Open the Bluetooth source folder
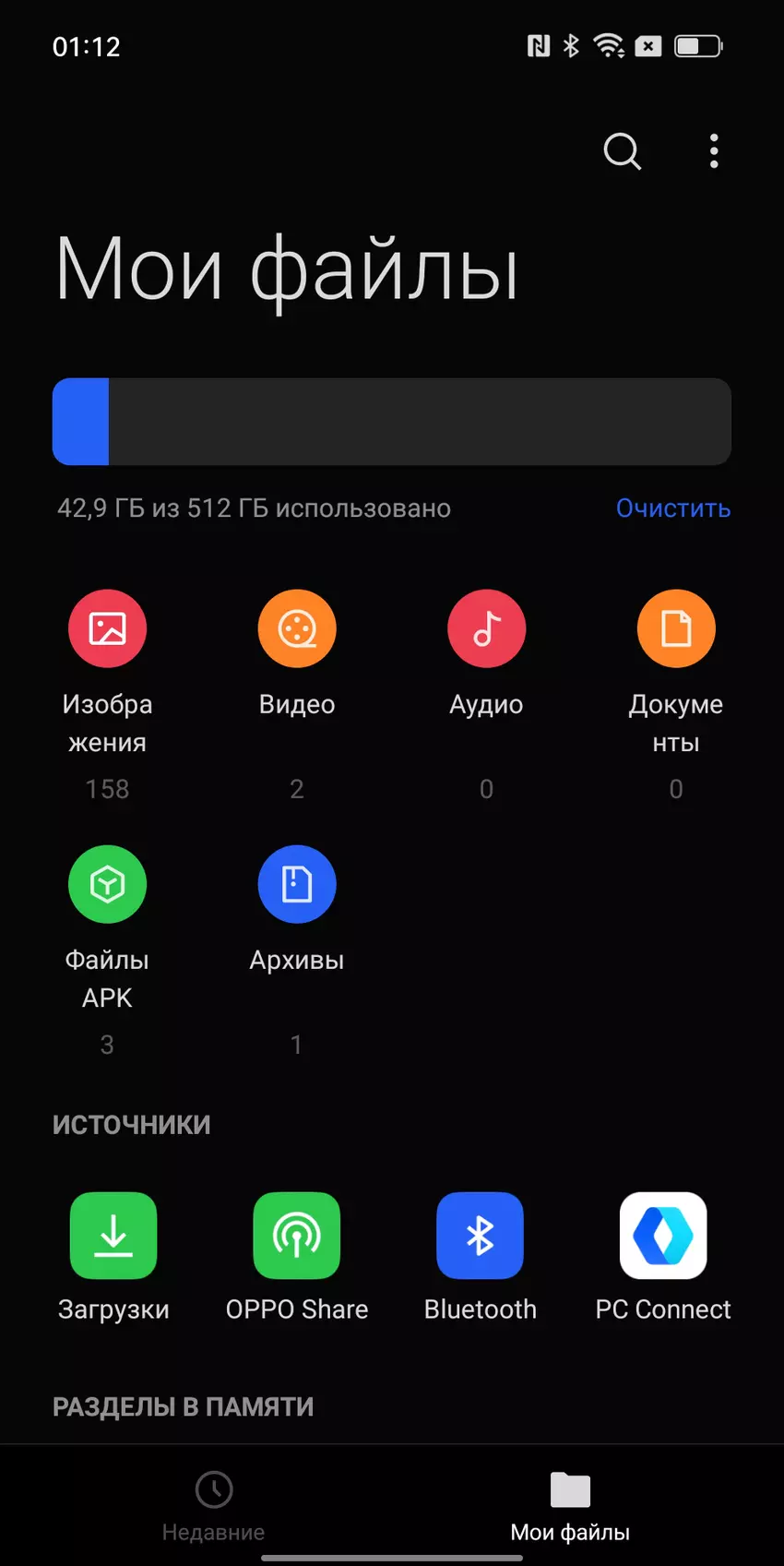The width and height of the screenshot is (784, 1566). pos(480,1237)
